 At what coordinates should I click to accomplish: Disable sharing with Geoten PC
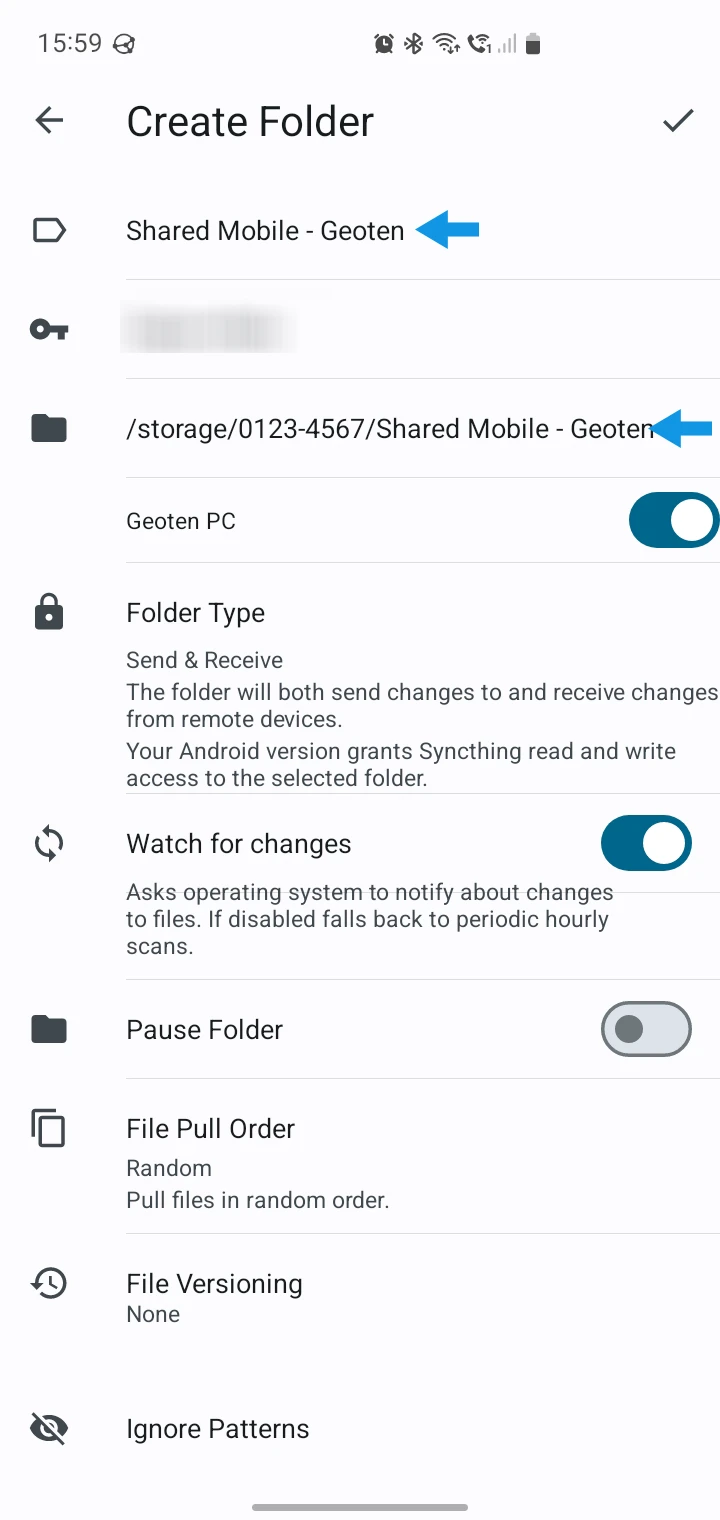point(673,520)
